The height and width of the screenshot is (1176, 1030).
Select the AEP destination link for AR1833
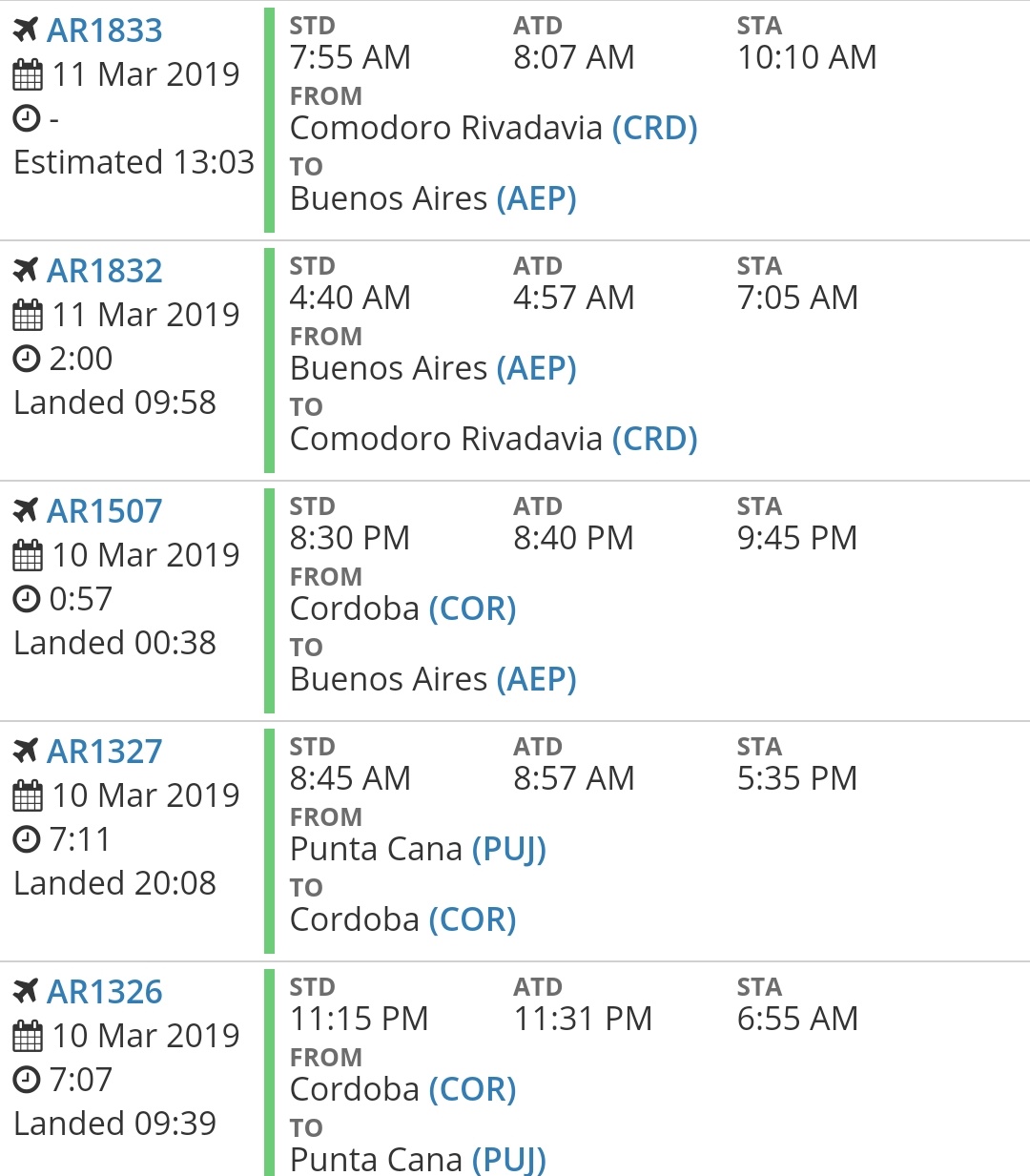tap(536, 198)
